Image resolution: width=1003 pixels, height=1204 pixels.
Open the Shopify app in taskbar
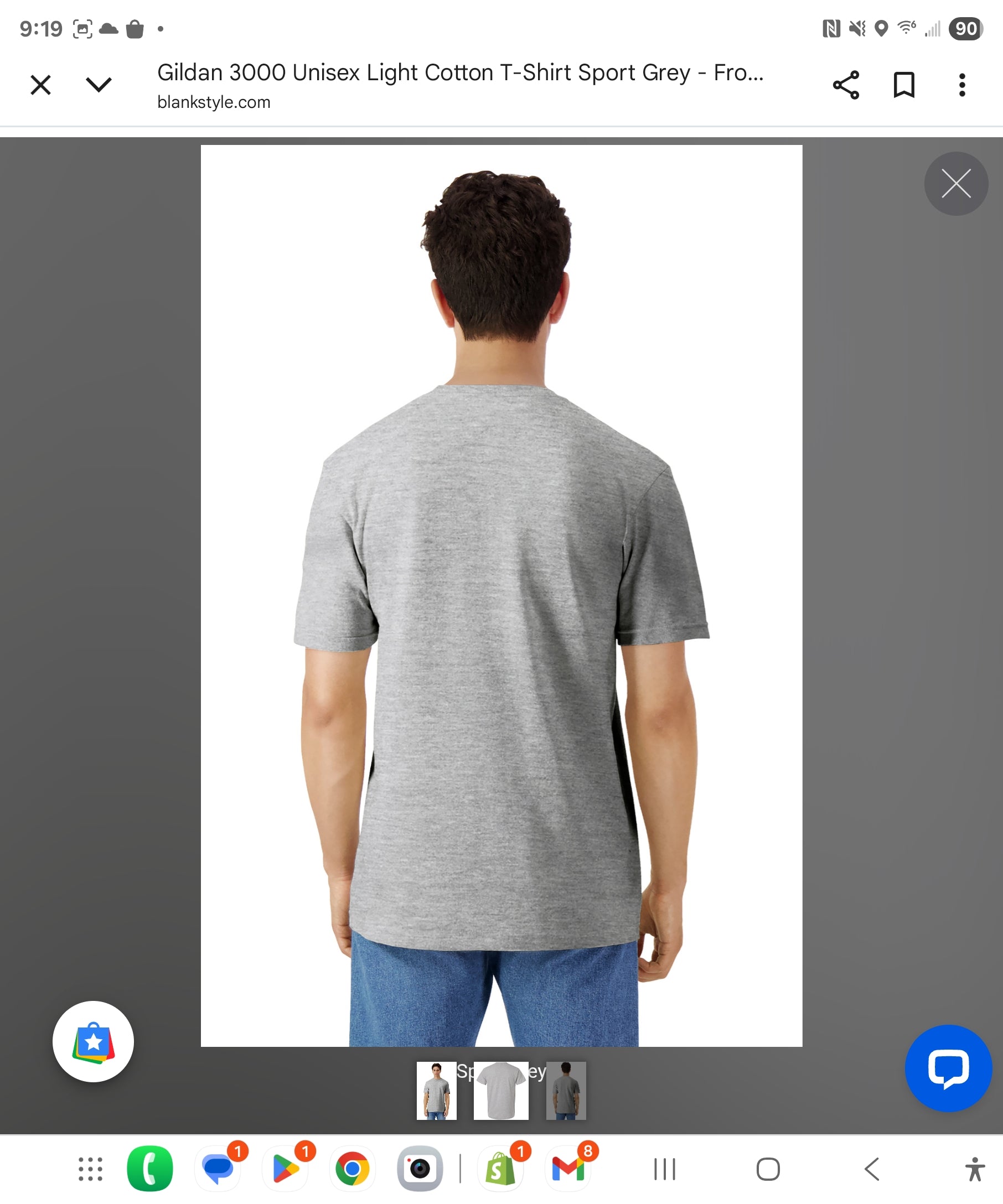pyautogui.click(x=499, y=1169)
